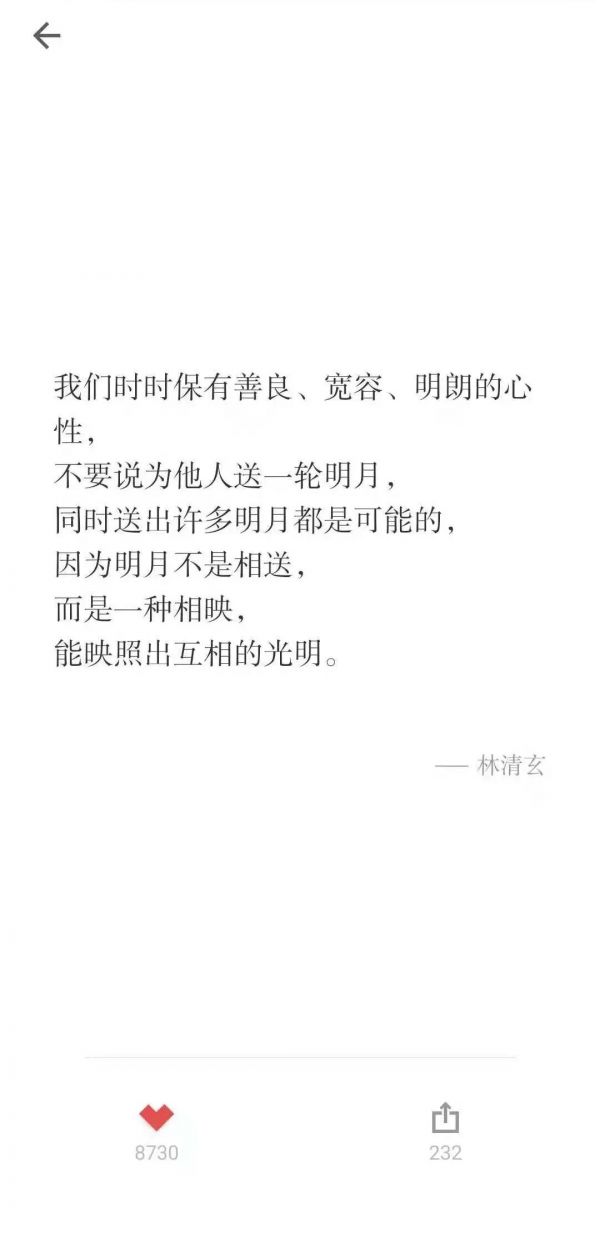Go back with the top-left arrow
600x1238 pixels.
point(47,37)
